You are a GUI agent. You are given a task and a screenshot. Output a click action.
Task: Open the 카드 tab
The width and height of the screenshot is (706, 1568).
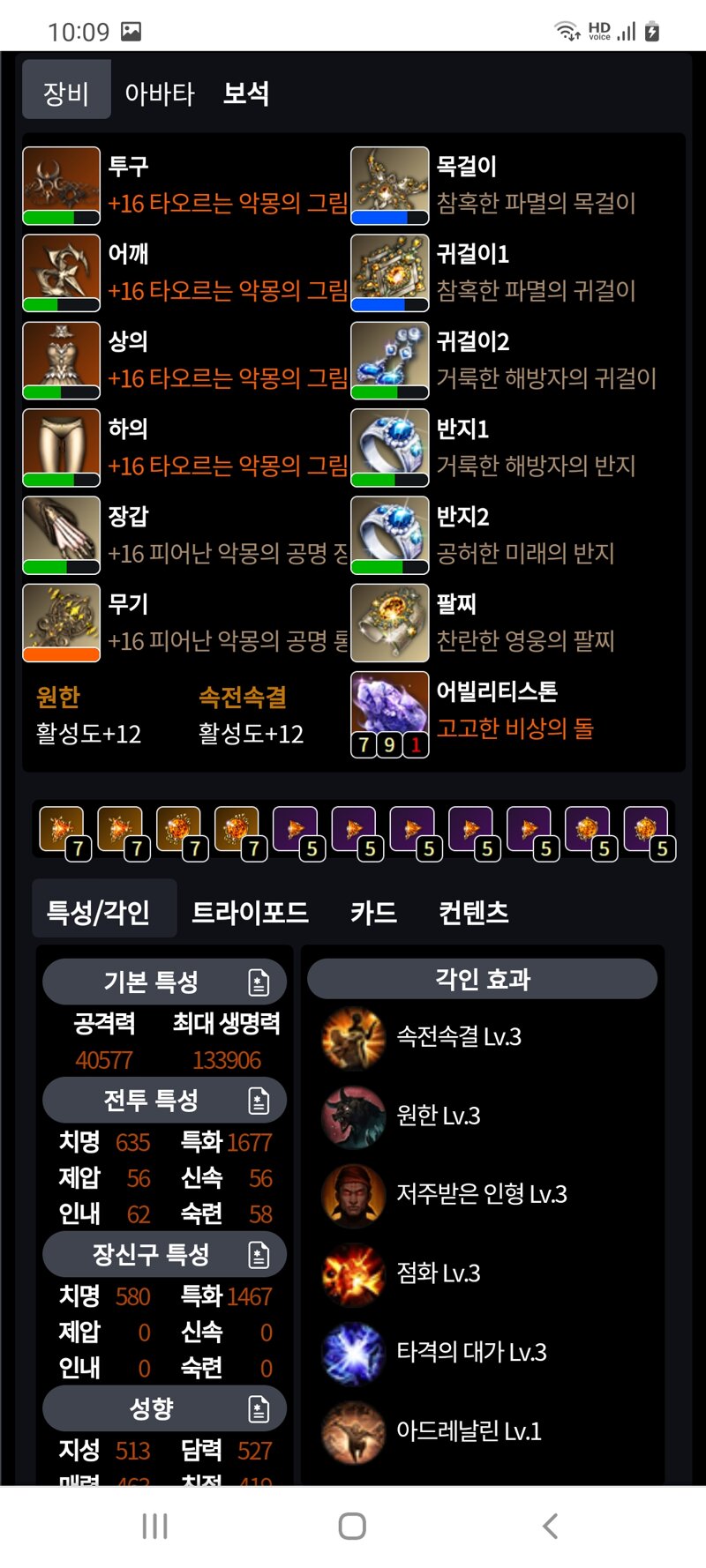coord(373,910)
